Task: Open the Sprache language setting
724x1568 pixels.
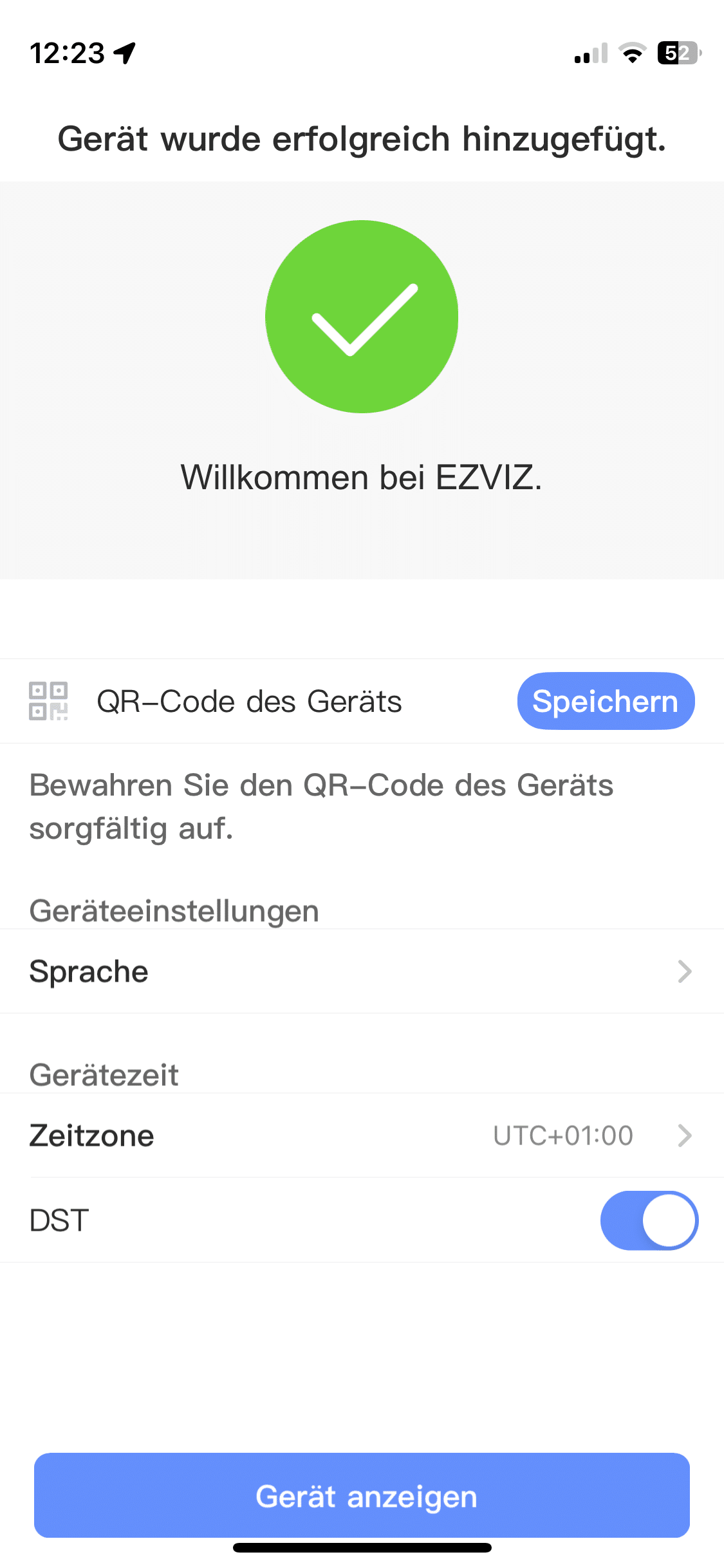Action: point(362,971)
